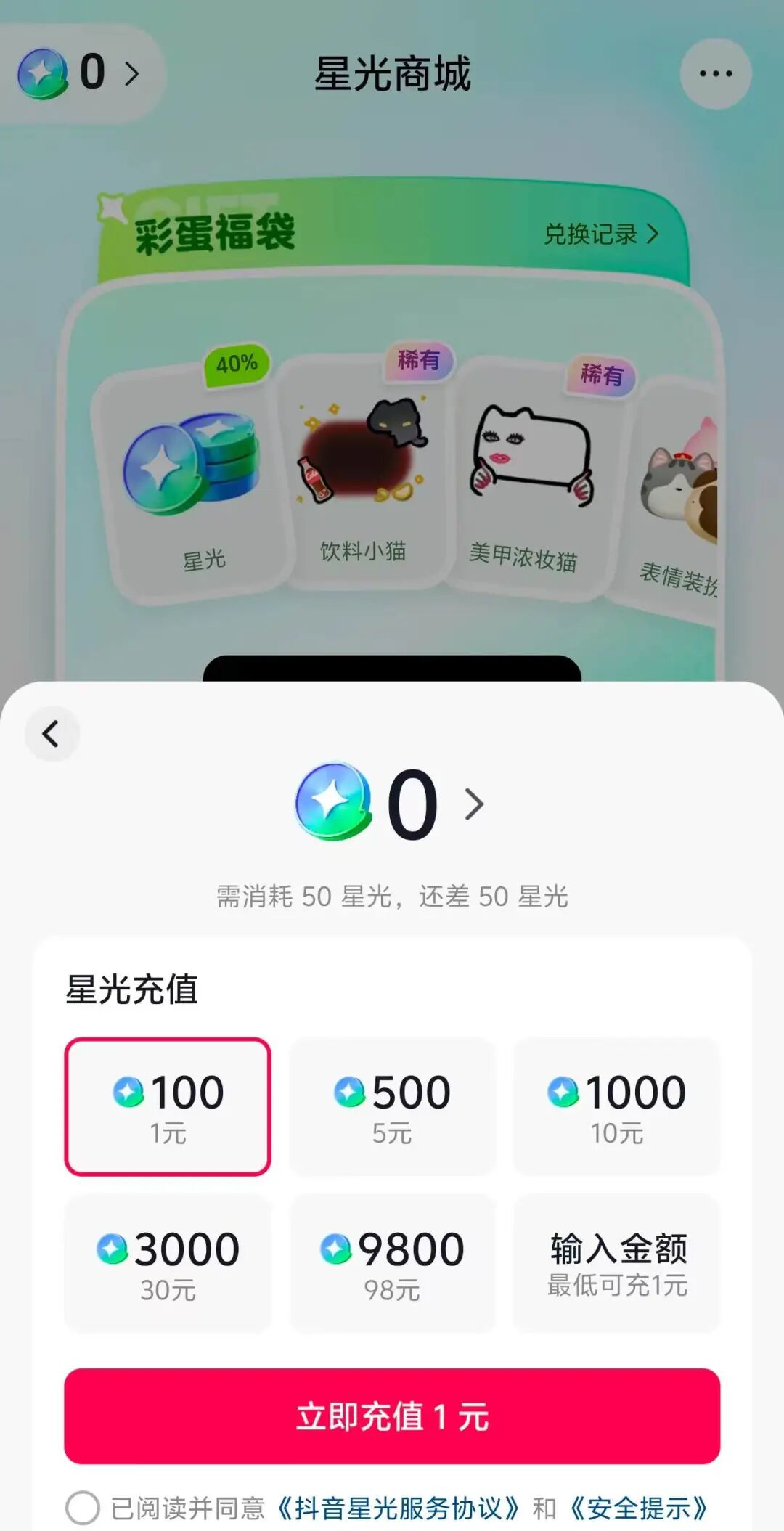Open the 安全提示 link

pos(638,1508)
